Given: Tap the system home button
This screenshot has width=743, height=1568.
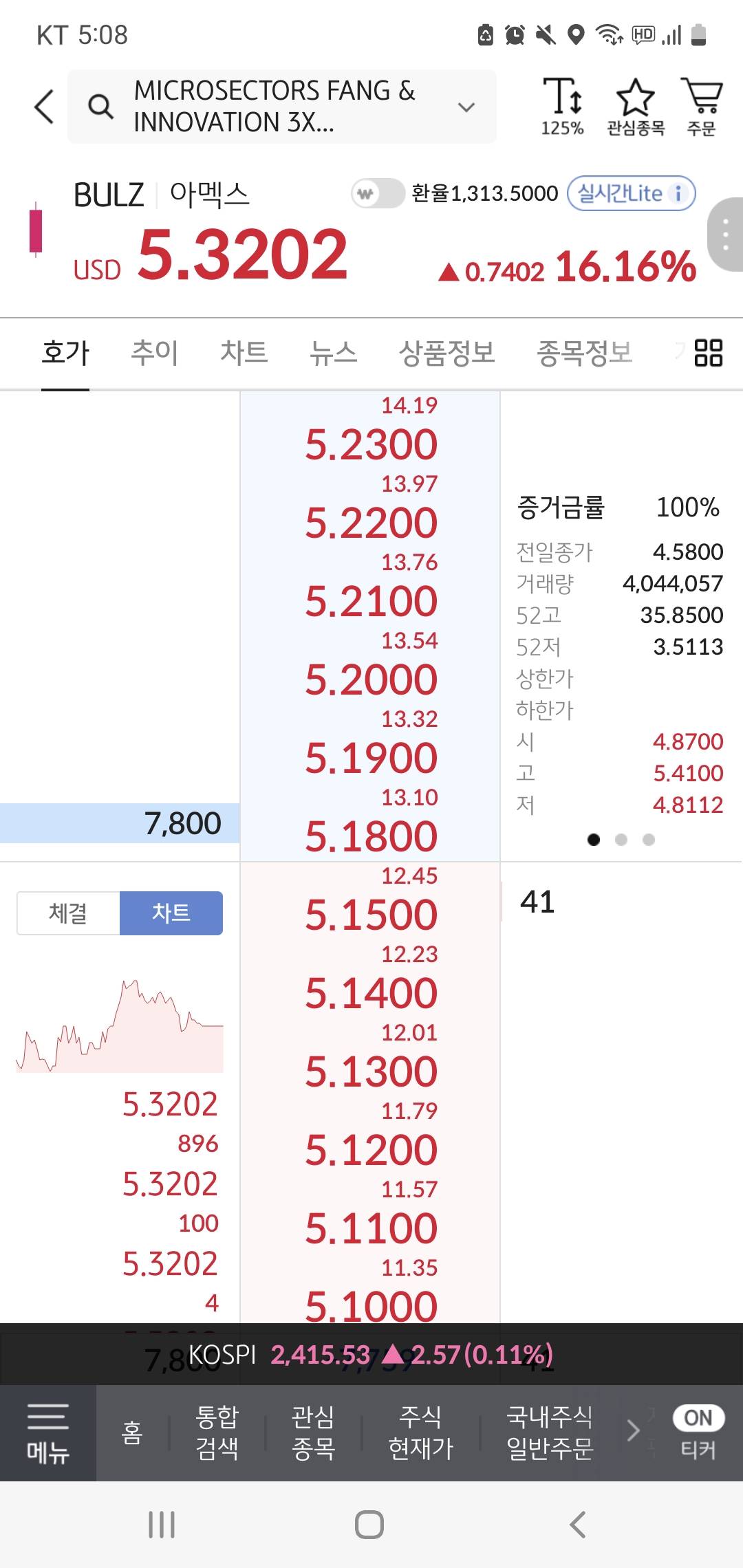Looking at the screenshot, I should (x=369, y=1525).
